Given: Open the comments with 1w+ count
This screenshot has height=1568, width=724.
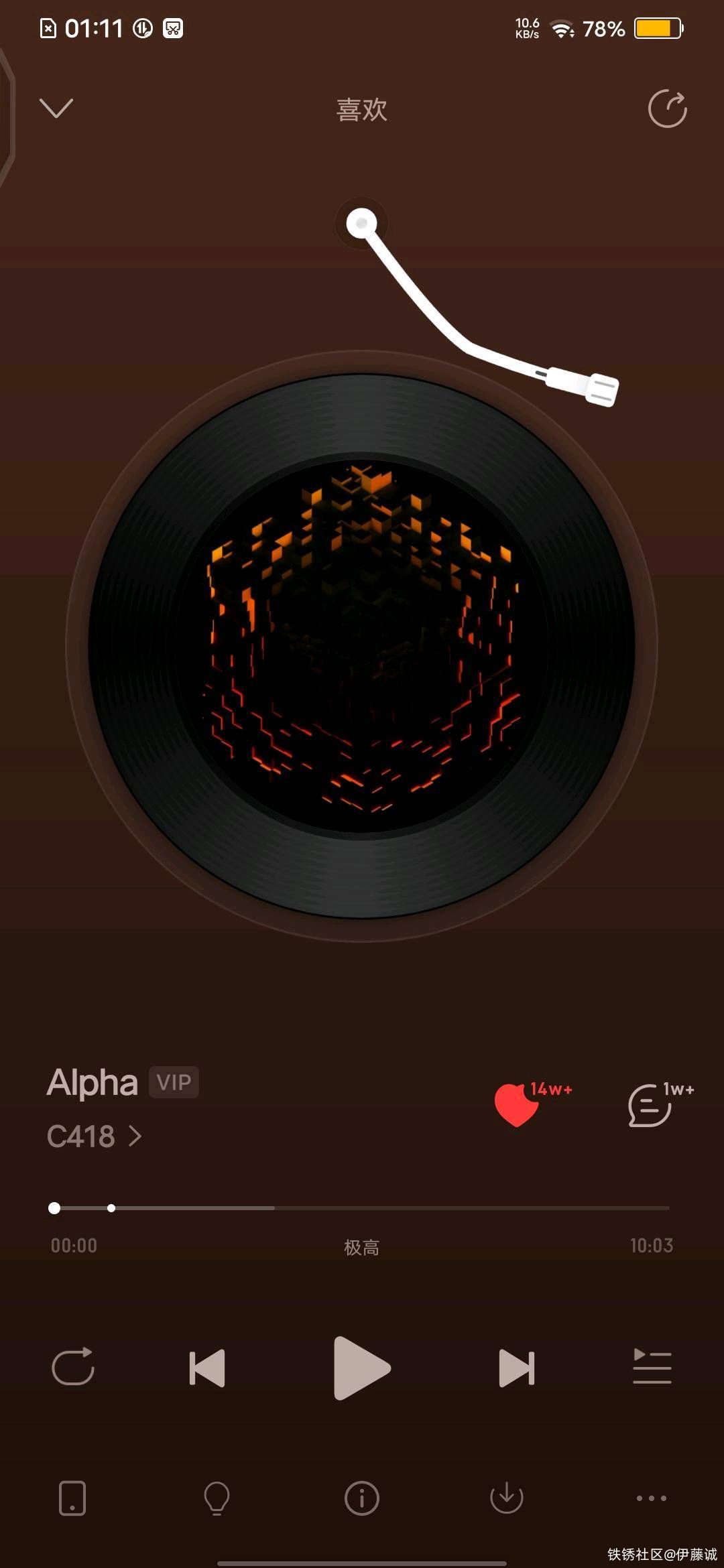Looking at the screenshot, I should [x=650, y=1105].
